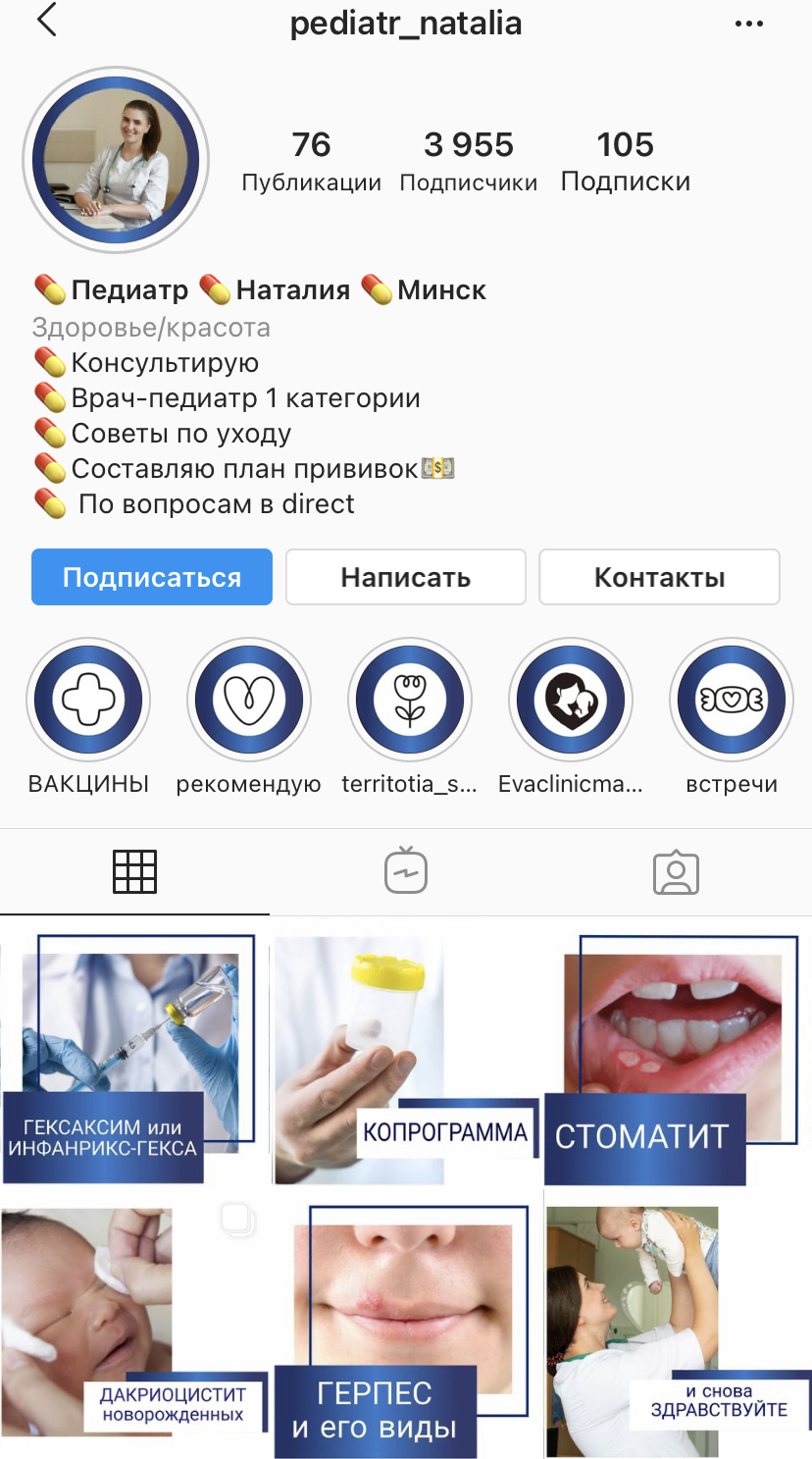Switch to the IGTV tab
812x1459 pixels.
click(406, 871)
